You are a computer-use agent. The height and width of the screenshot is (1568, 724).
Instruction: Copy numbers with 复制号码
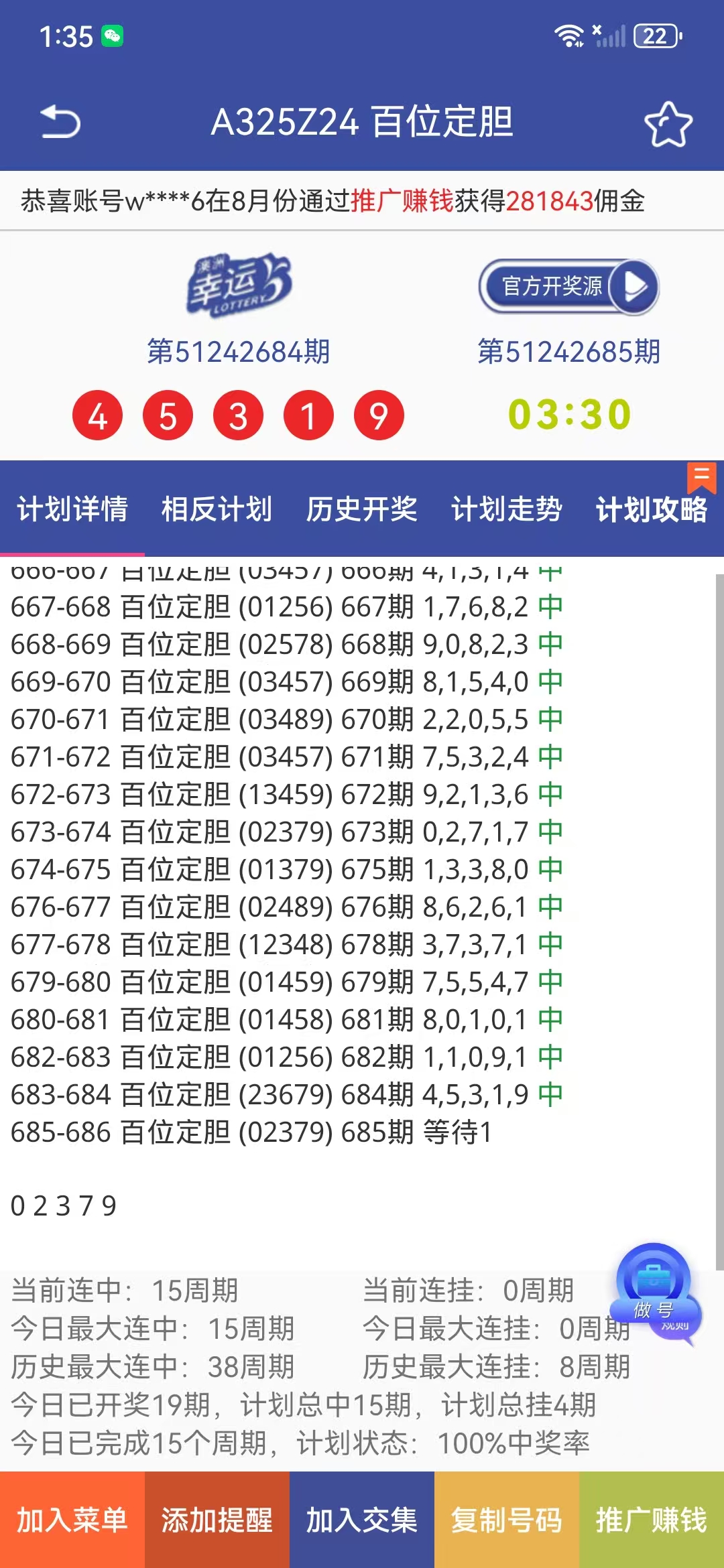(507, 1520)
